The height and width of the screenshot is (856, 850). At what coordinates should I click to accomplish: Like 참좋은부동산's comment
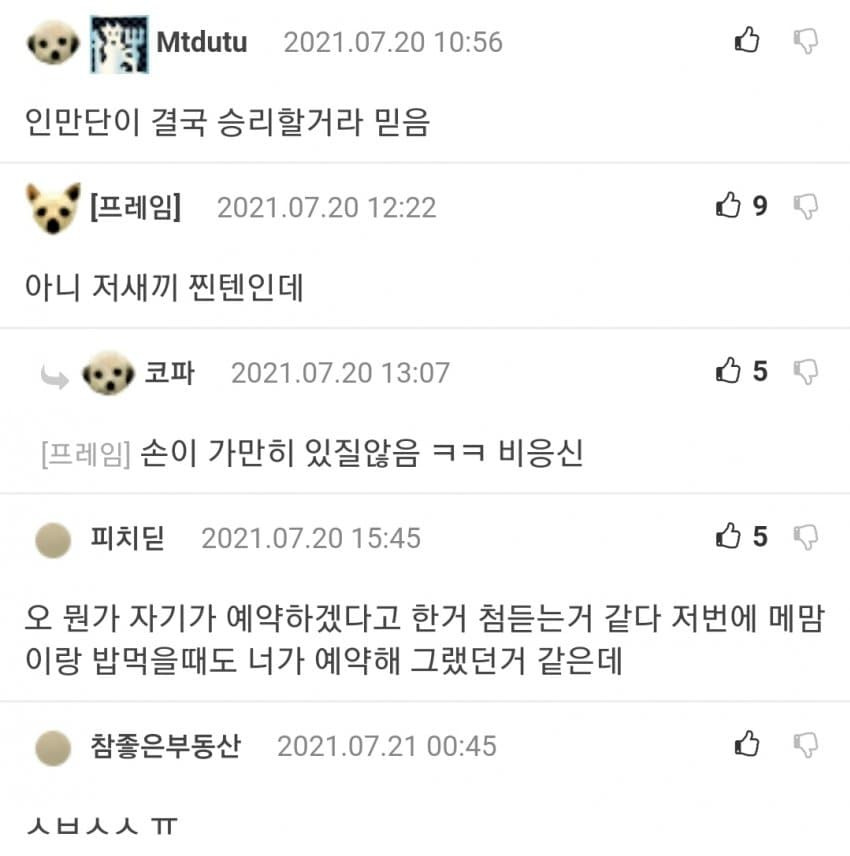[x=746, y=745]
